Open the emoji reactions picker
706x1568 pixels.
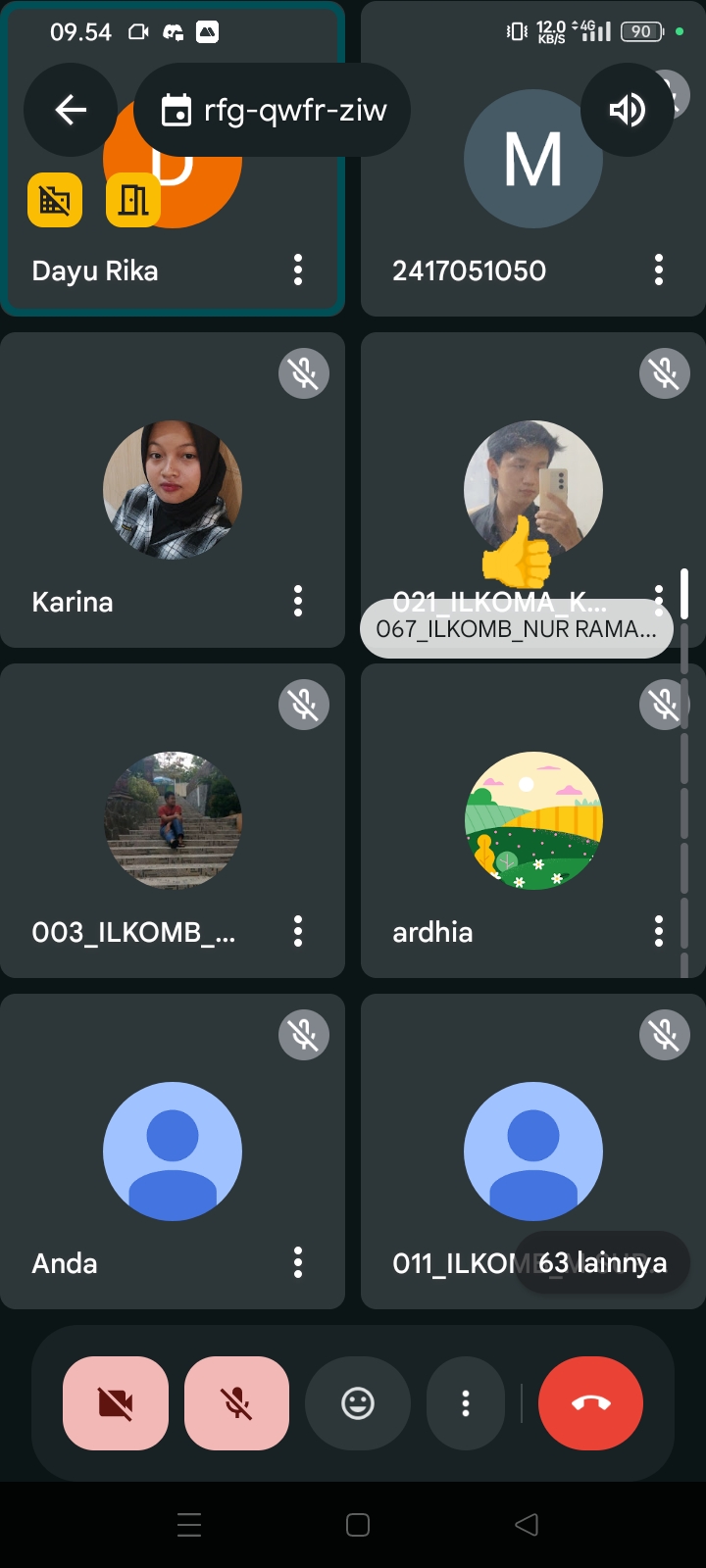[x=358, y=1403]
